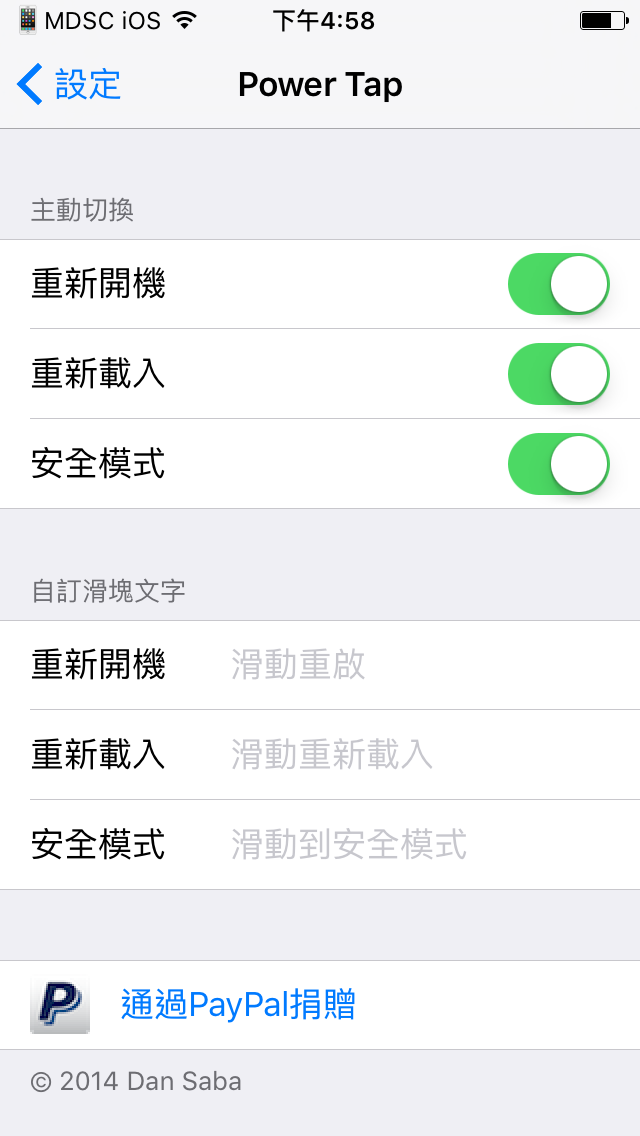Go back to 設定
The width and height of the screenshot is (640, 1136).
69,84
